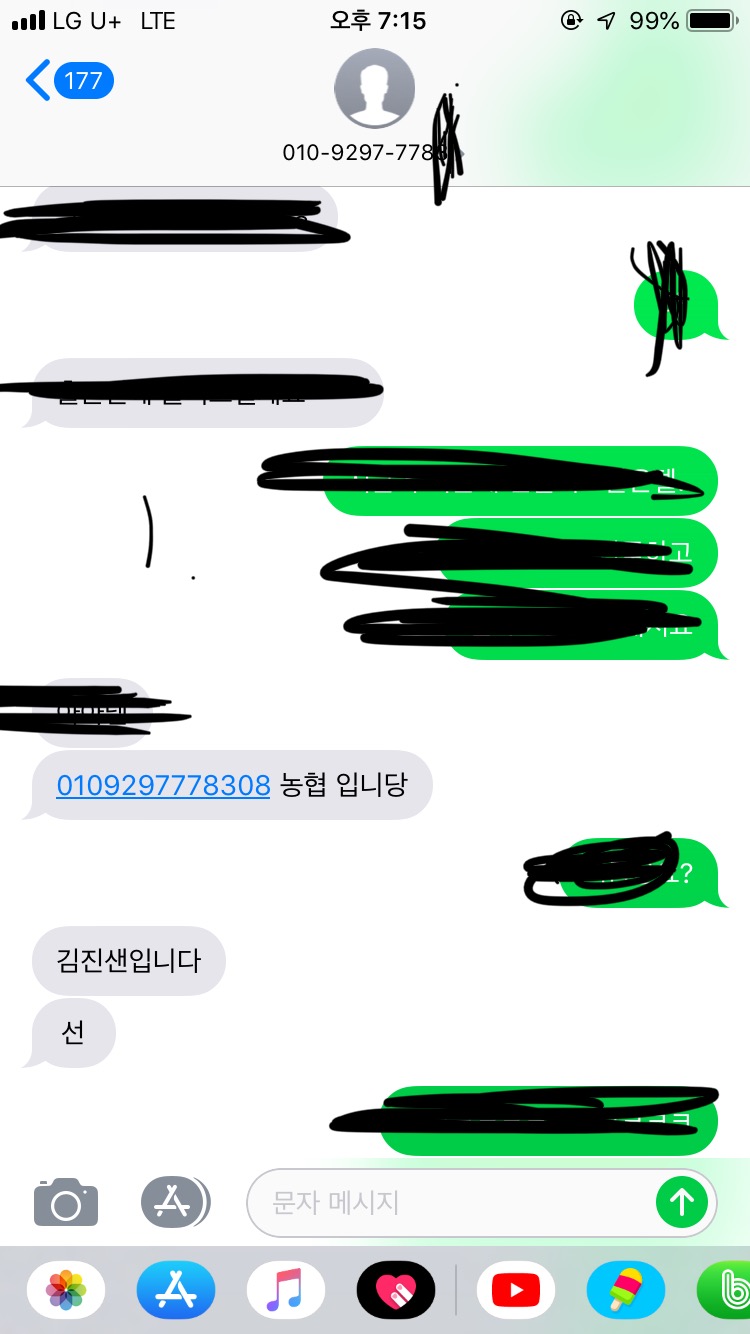This screenshot has width=750, height=1334.
Task: Focus the 문자 메시지 text field
Action: click(450, 1201)
